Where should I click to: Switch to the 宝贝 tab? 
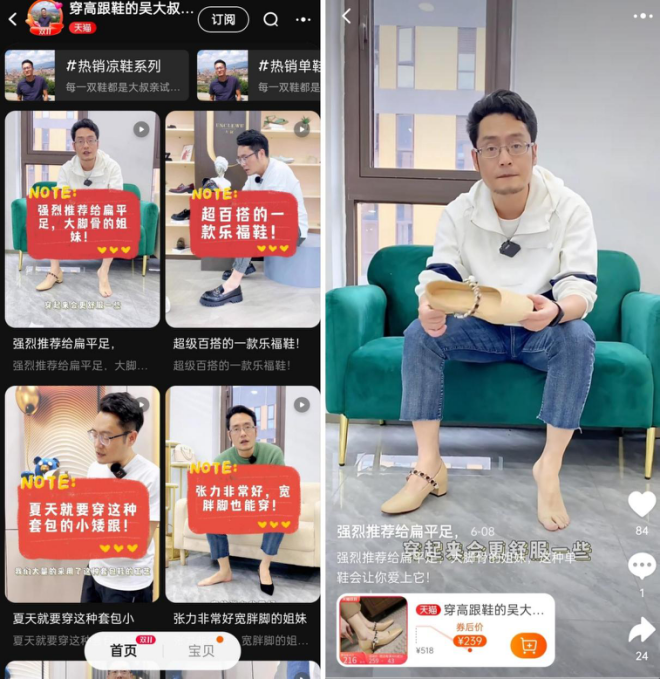click(202, 650)
